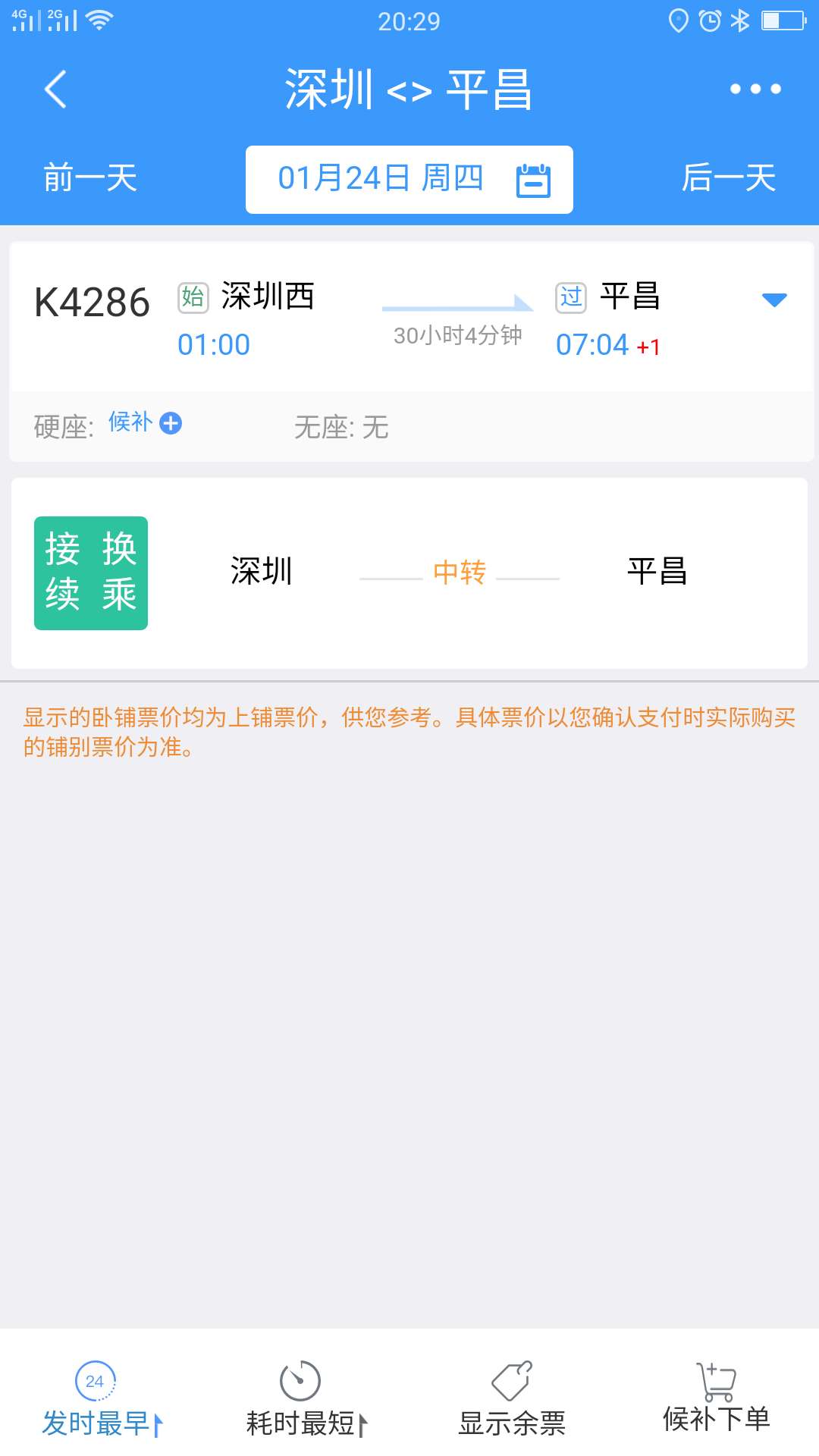
Task: Open the 接续换乘 transfer option card
Action: pyautogui.click(x=409, y=573)
